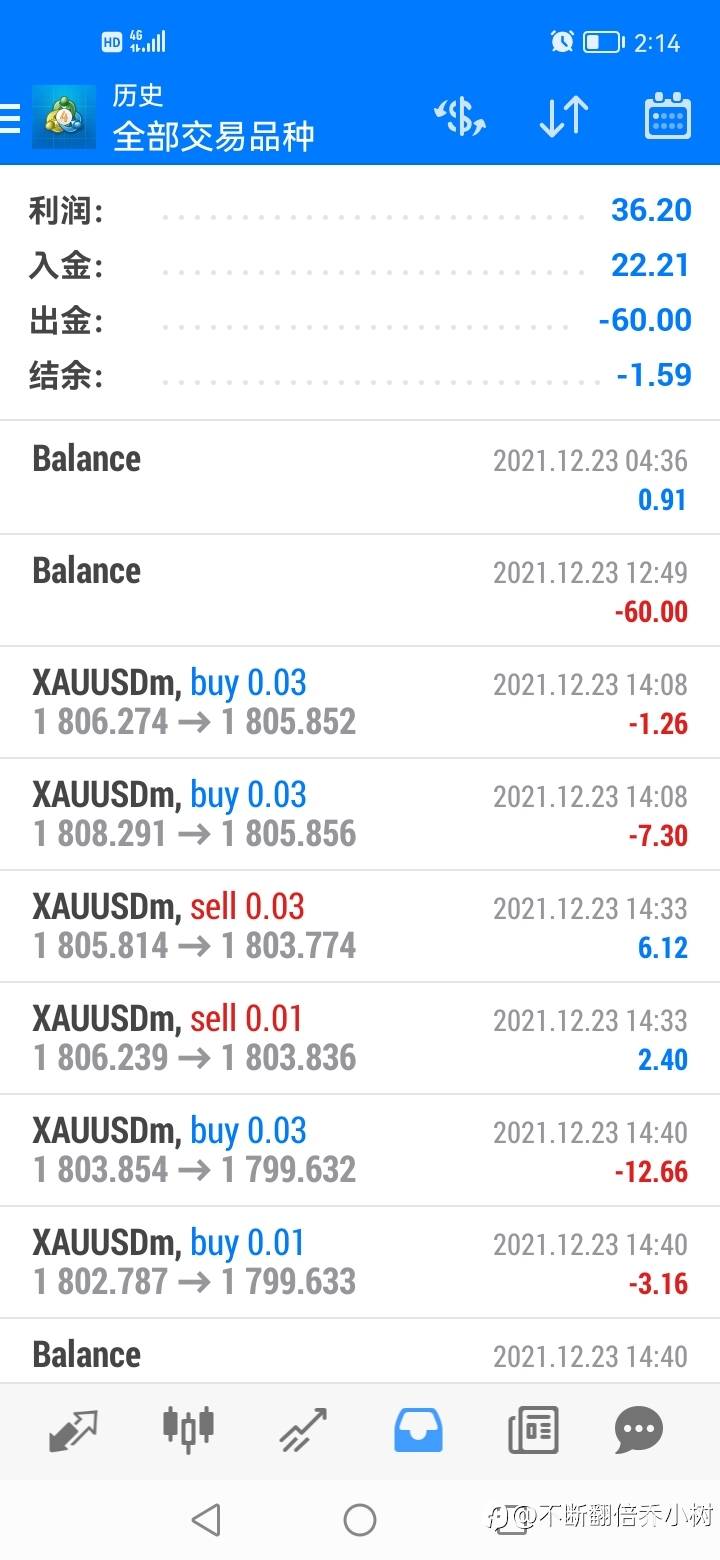
Task: Open the hamburger drawer menu
Action: 9,118
